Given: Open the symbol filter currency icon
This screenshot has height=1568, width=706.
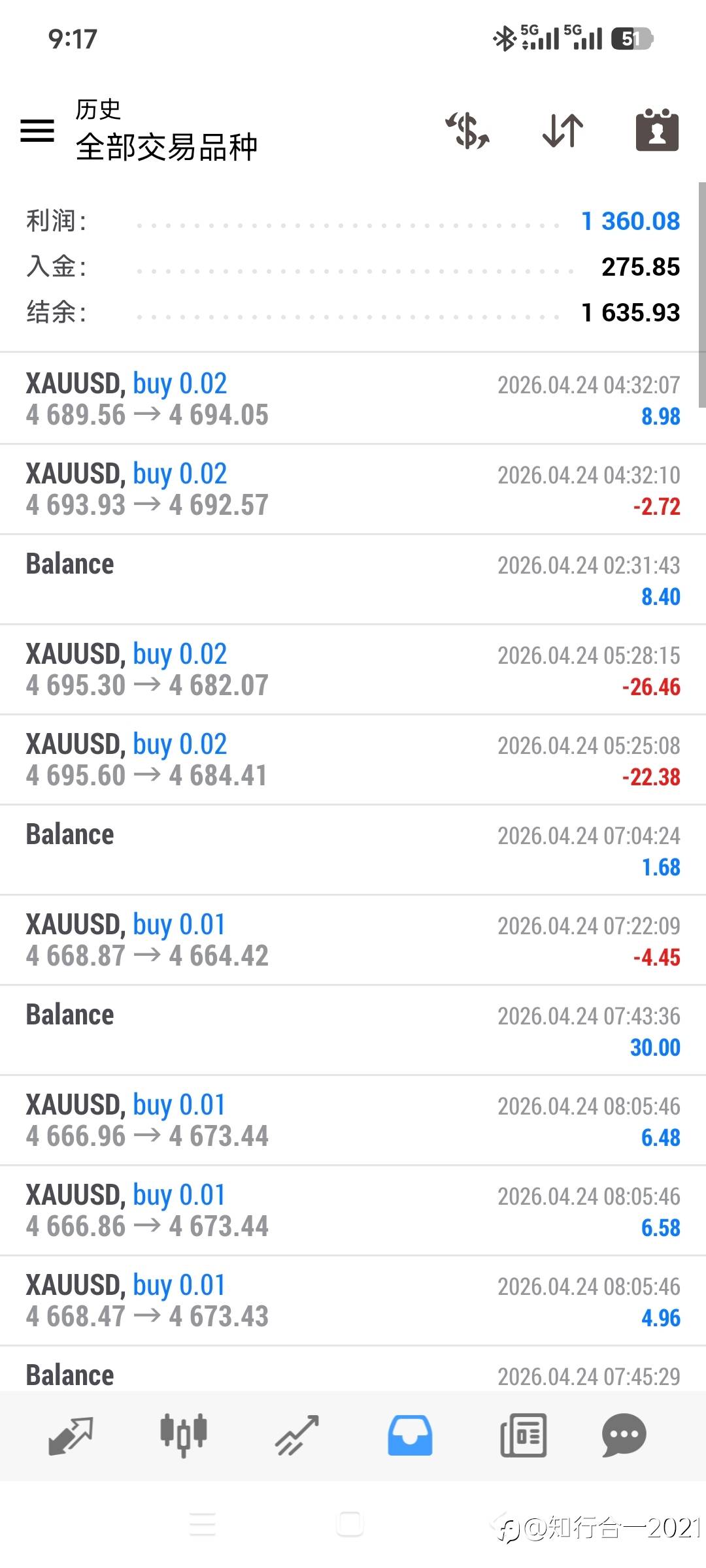Looking at the screenshot, I should (x=467, y=130).
